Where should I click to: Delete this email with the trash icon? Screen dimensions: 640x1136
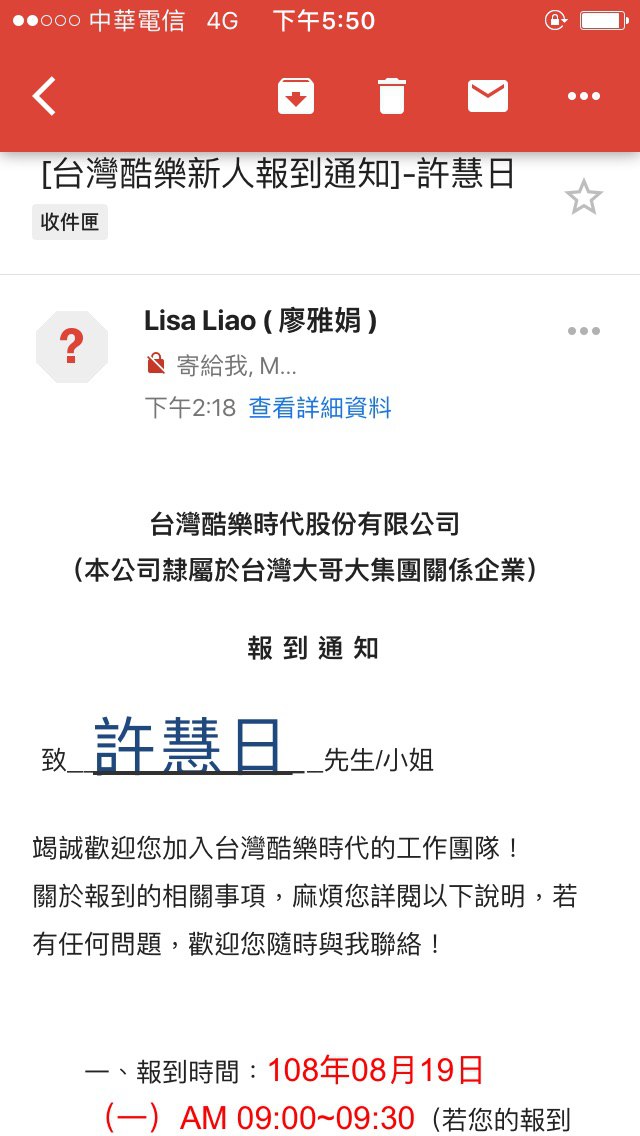point(392,96)
